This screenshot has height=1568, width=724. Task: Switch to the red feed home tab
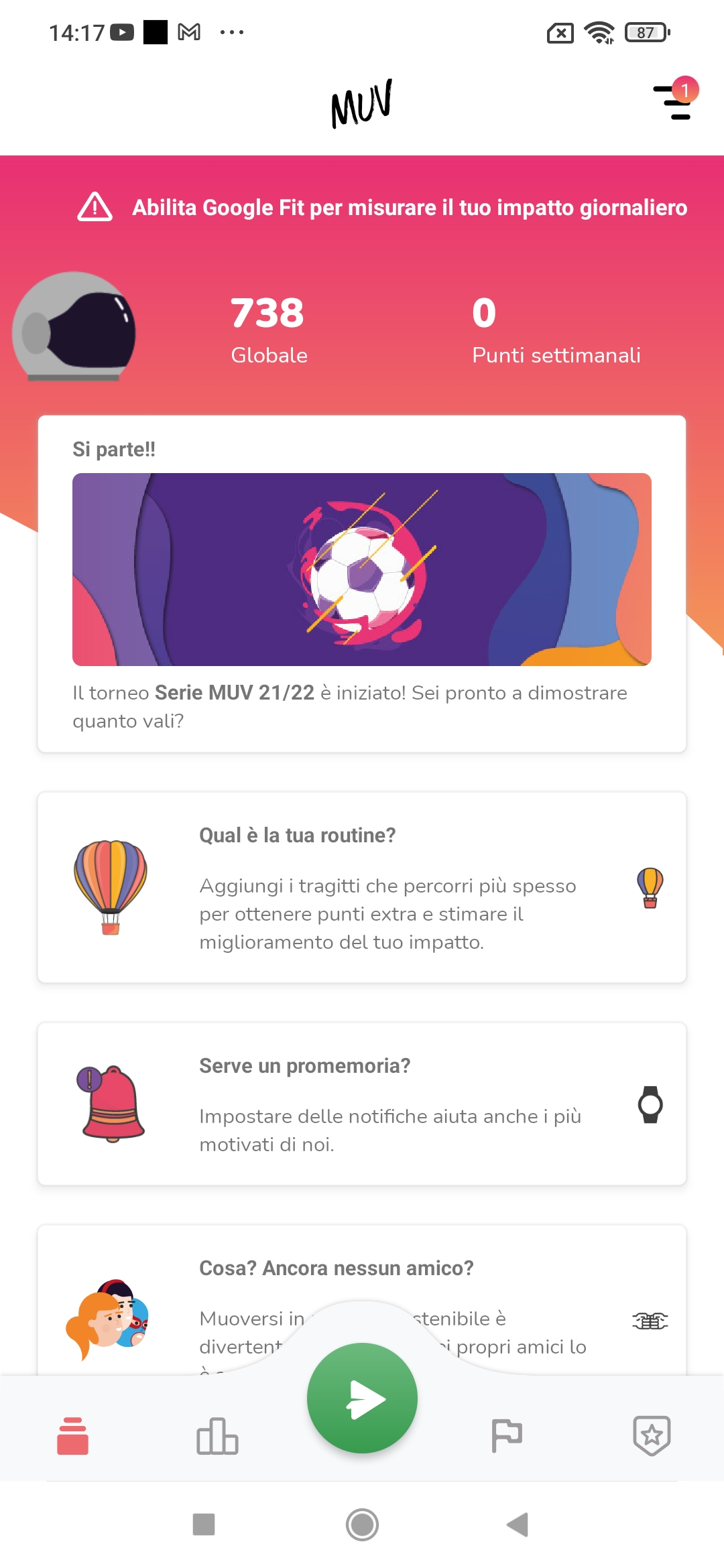click(x=72, y=1435)
